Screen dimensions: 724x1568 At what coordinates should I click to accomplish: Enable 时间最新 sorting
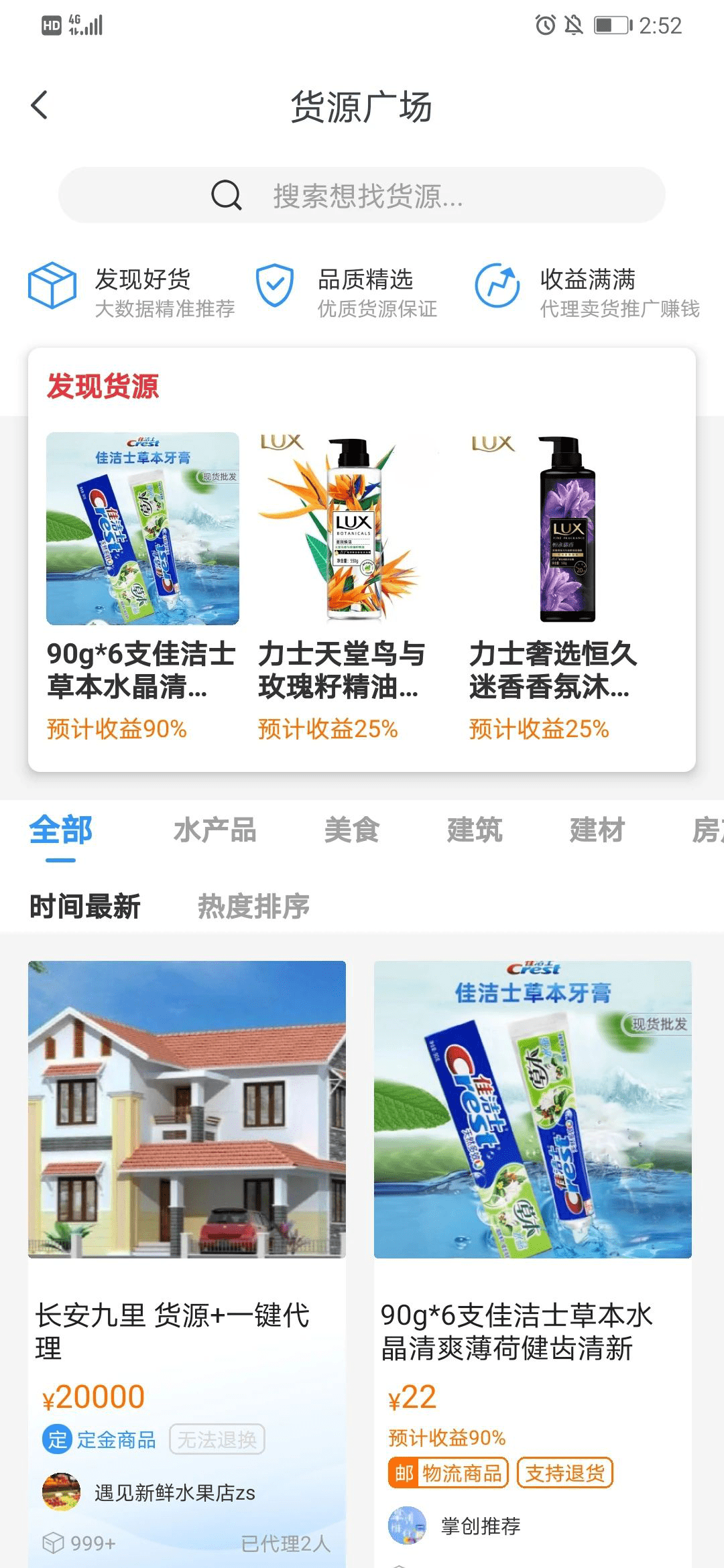[x=84, y=907]
